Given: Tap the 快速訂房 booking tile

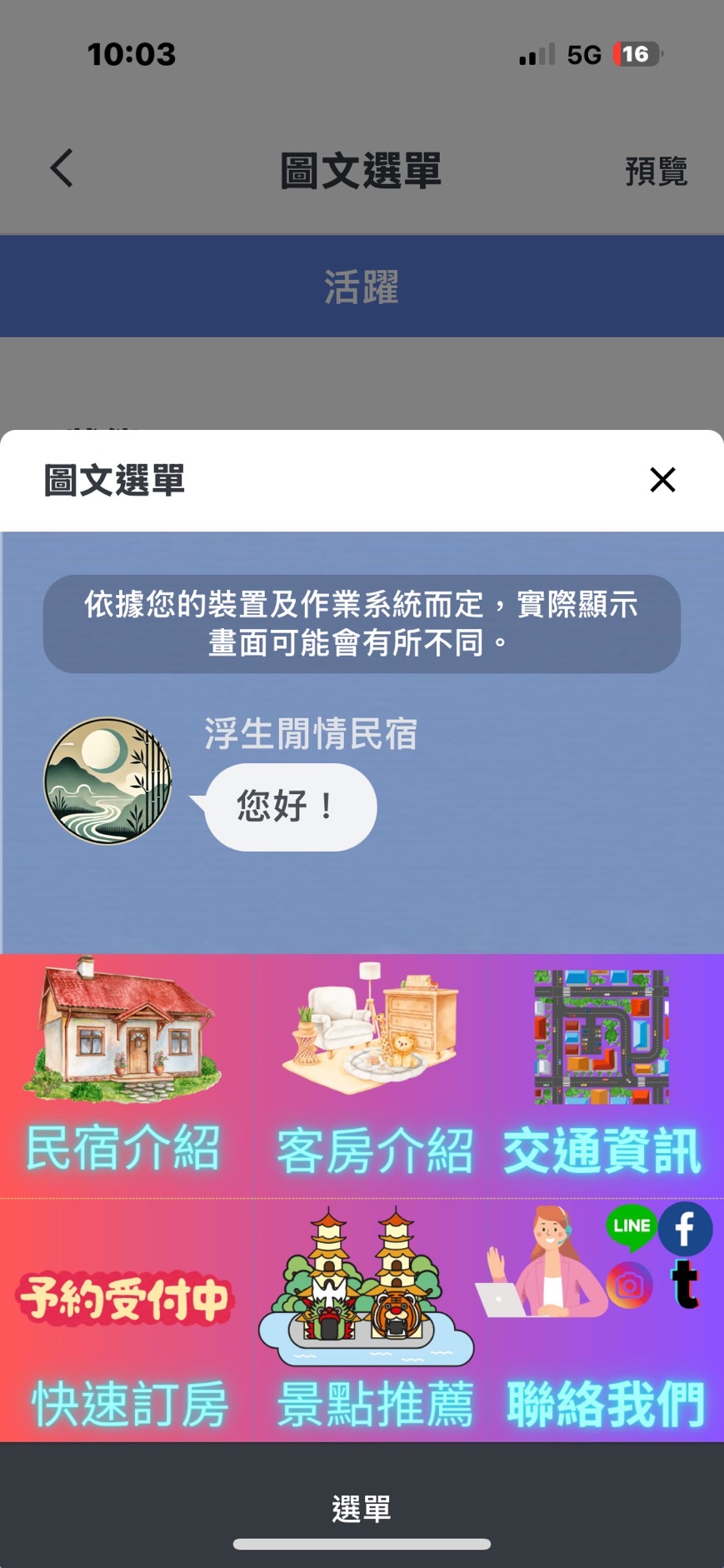Looking at the screenshot, I should (125, 1321).
